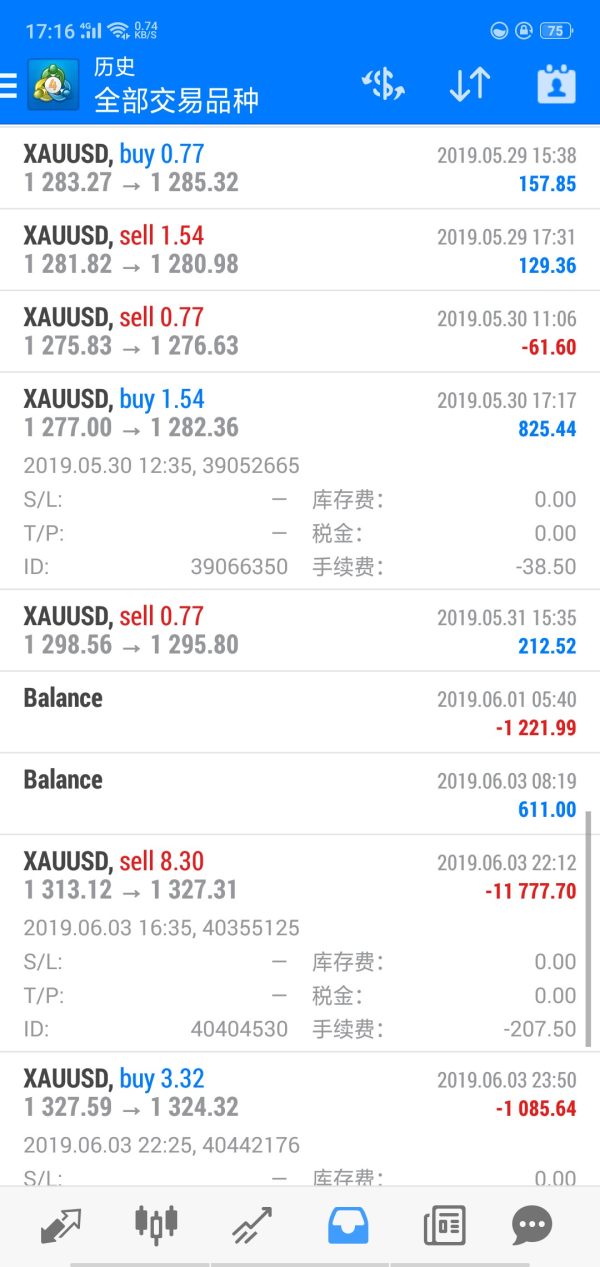Tap the Balance entry of 611.00
Viewport: 600px width, 1267px height.
point(300,794)
